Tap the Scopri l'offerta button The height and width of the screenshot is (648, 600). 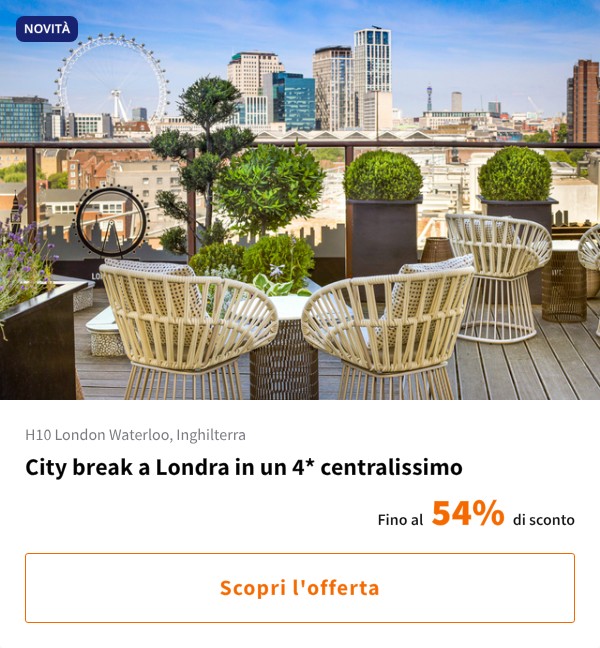[x=300, y=588]
